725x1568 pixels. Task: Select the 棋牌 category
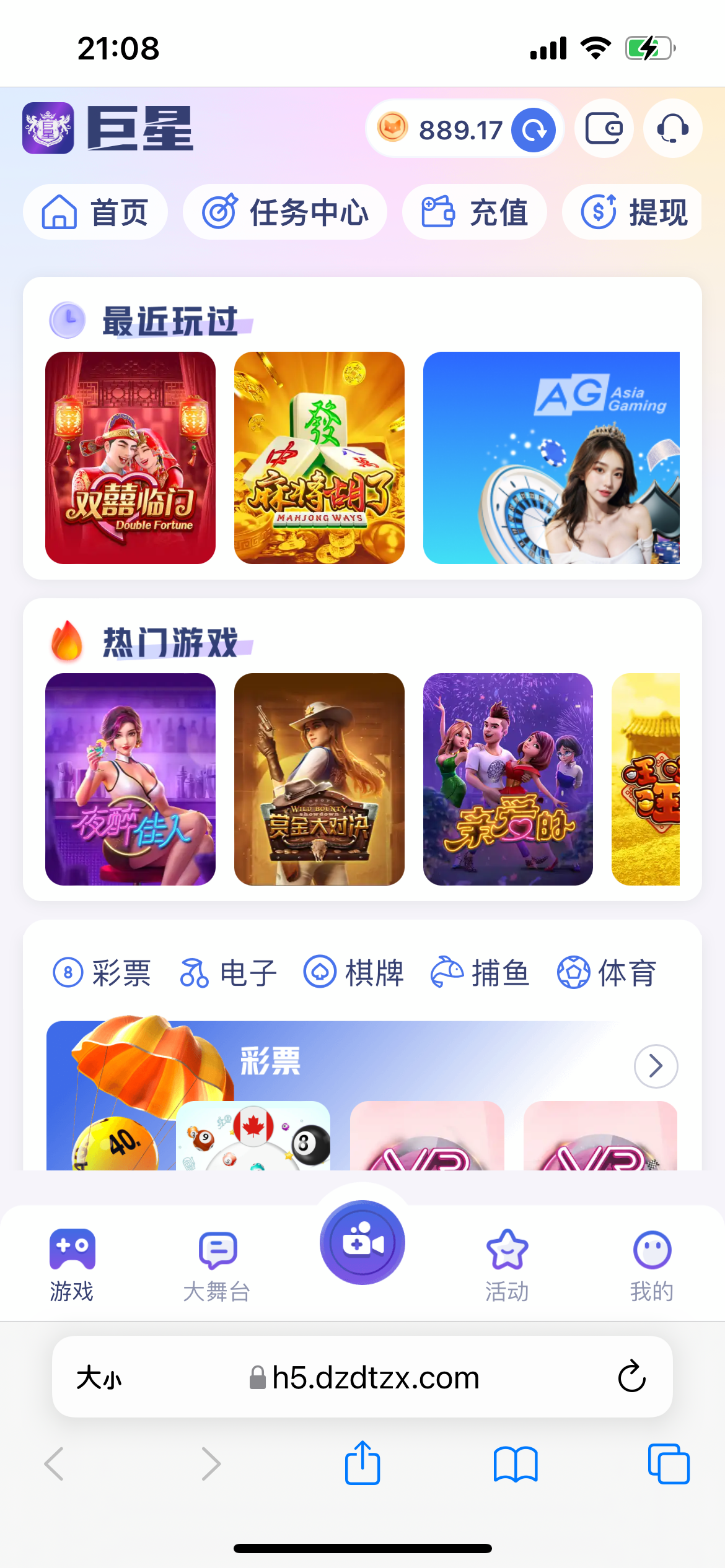[354, 973]
